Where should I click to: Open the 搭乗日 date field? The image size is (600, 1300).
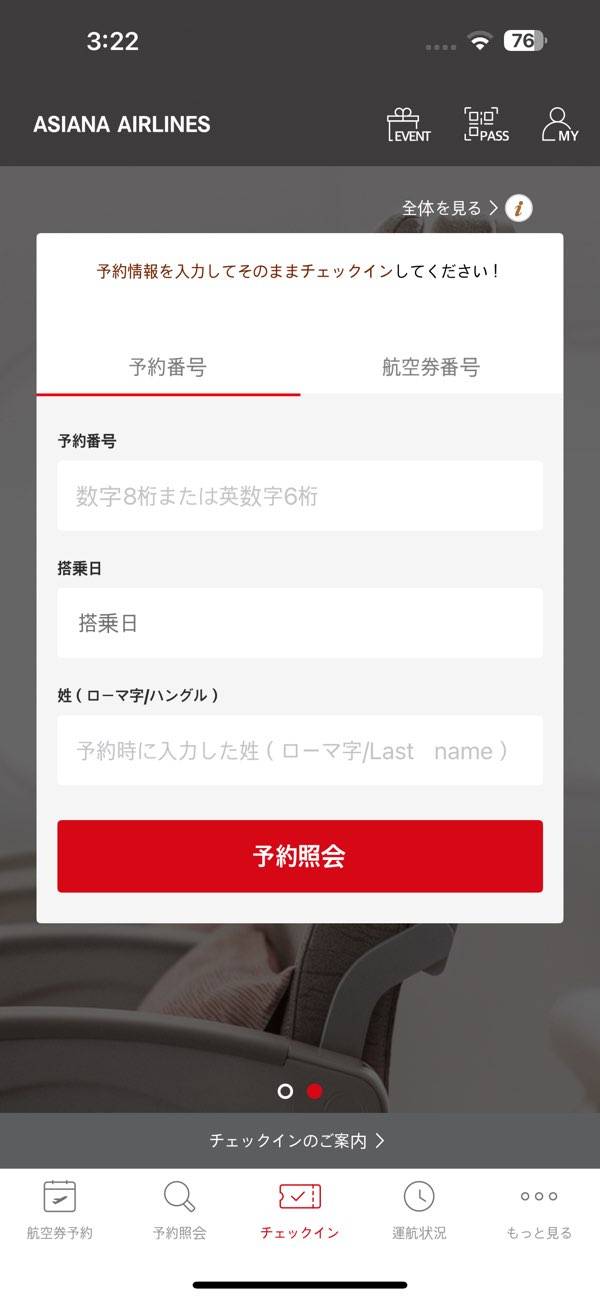tap(300, 623)
